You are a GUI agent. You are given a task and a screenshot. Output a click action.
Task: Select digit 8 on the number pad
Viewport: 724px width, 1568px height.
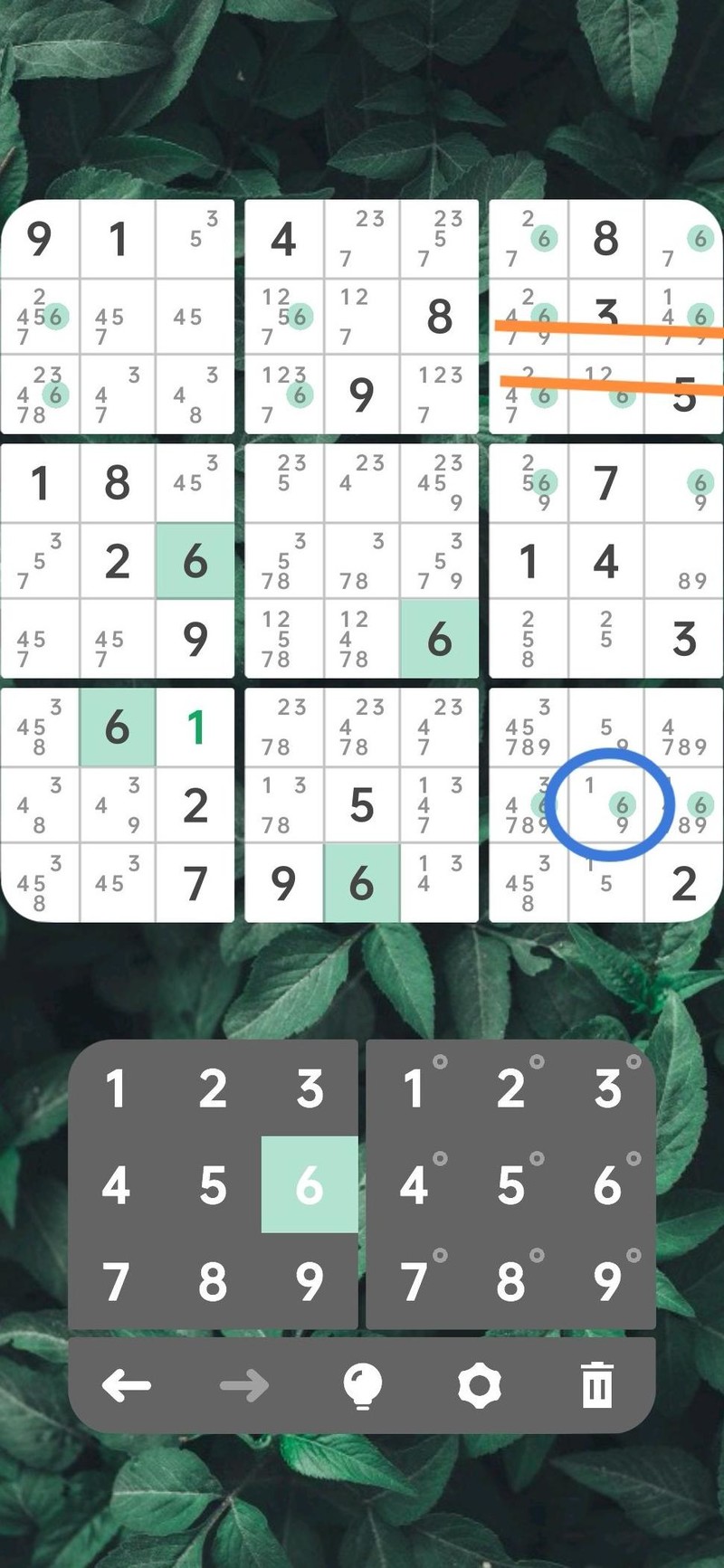[213, 1282]
